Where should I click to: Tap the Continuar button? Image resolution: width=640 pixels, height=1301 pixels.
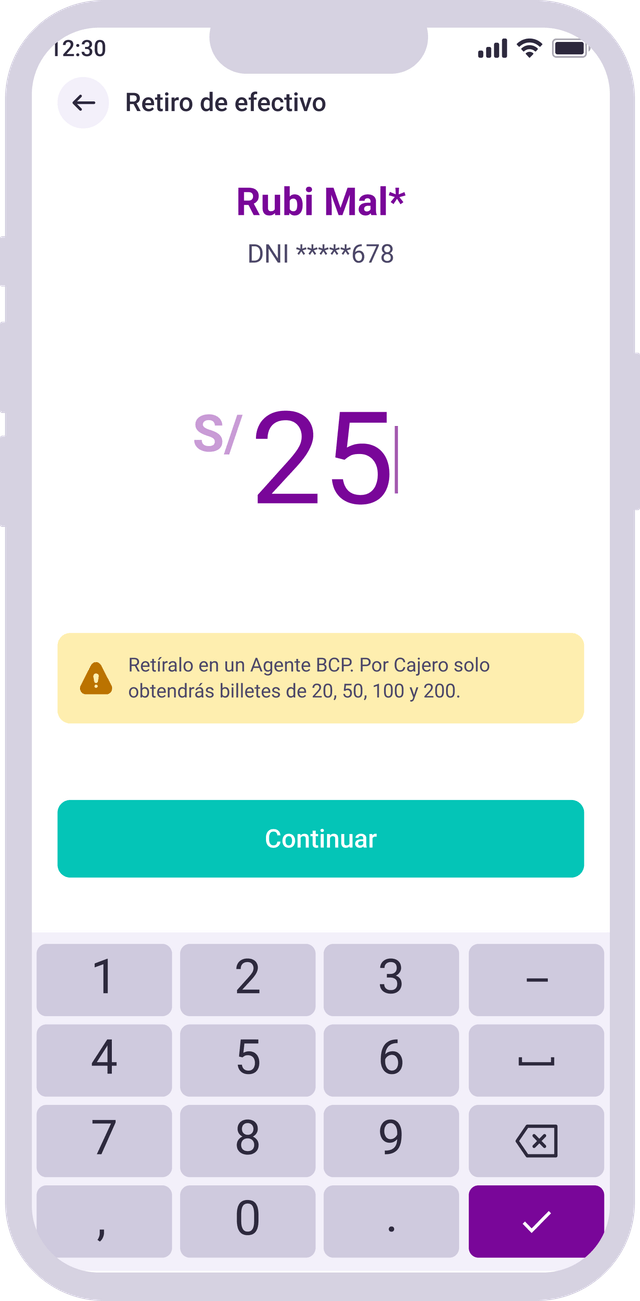click(x=320, y=839)
